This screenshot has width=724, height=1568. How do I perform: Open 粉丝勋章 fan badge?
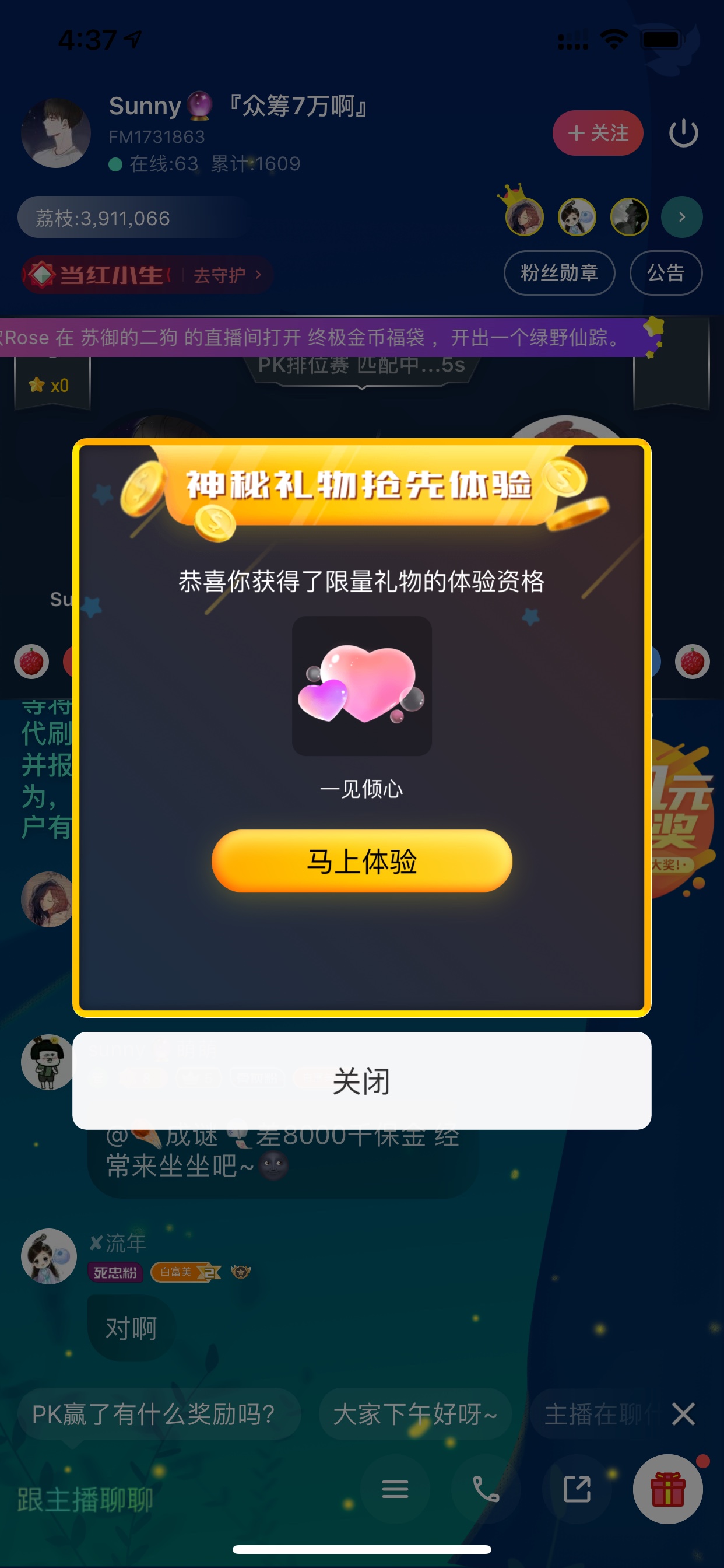pyautogui.click(x=559, y=272)
